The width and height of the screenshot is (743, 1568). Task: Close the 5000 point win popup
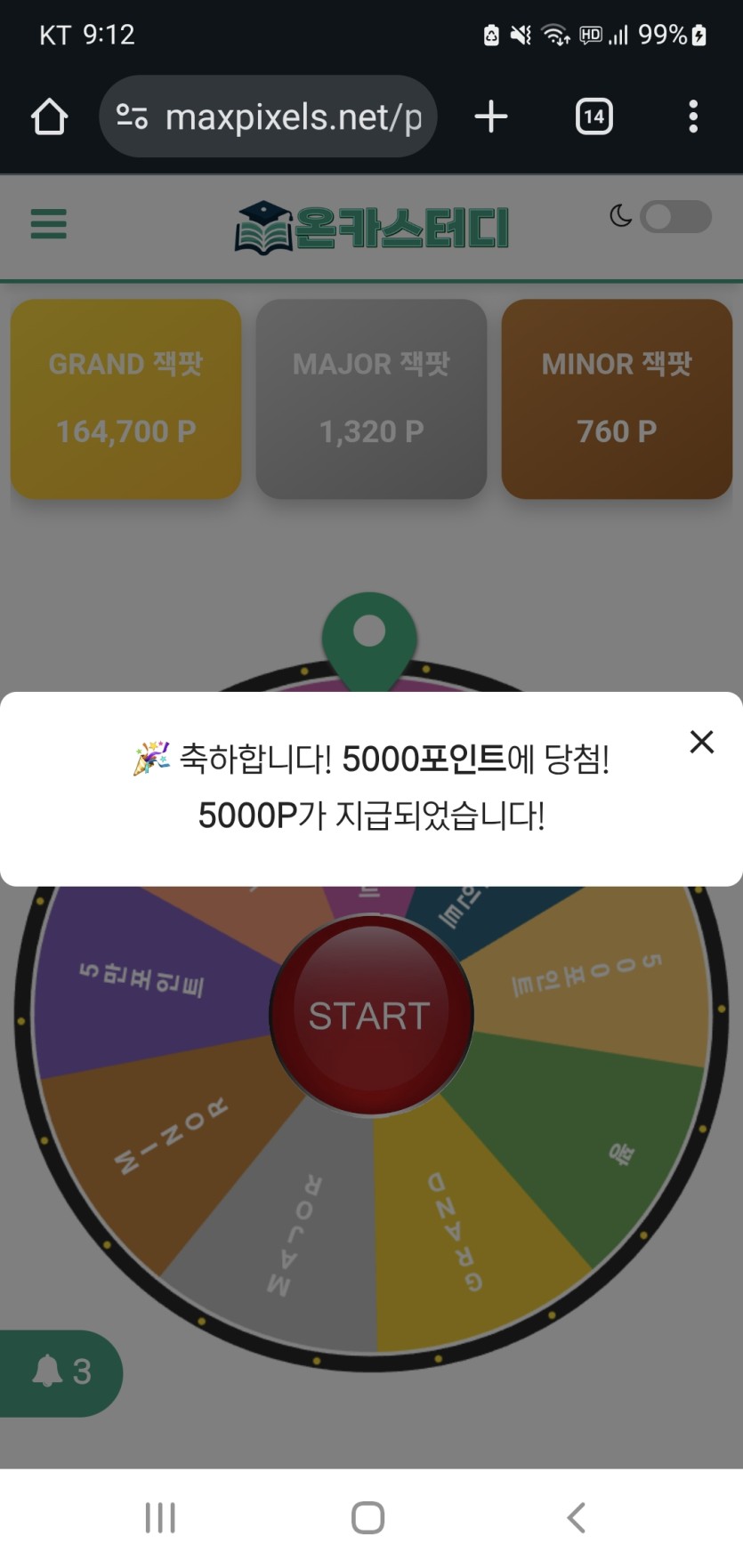coord(701,742)
